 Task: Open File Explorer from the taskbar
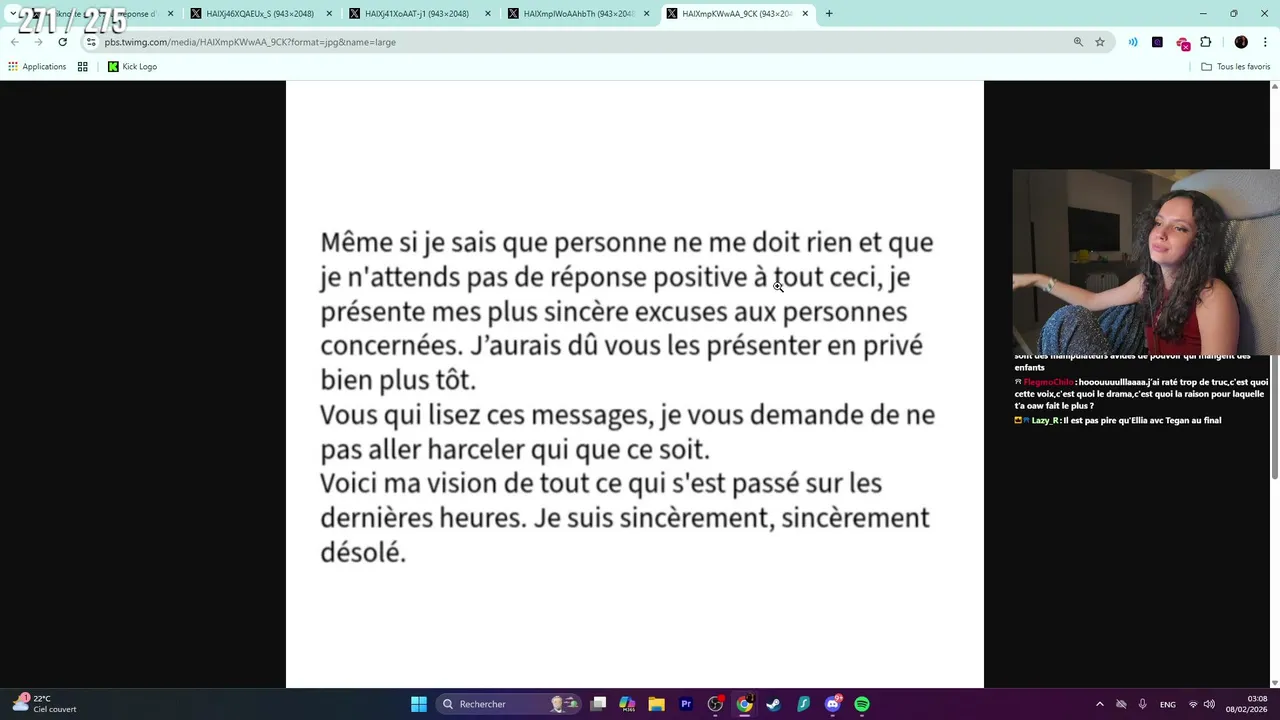(656, 704)
